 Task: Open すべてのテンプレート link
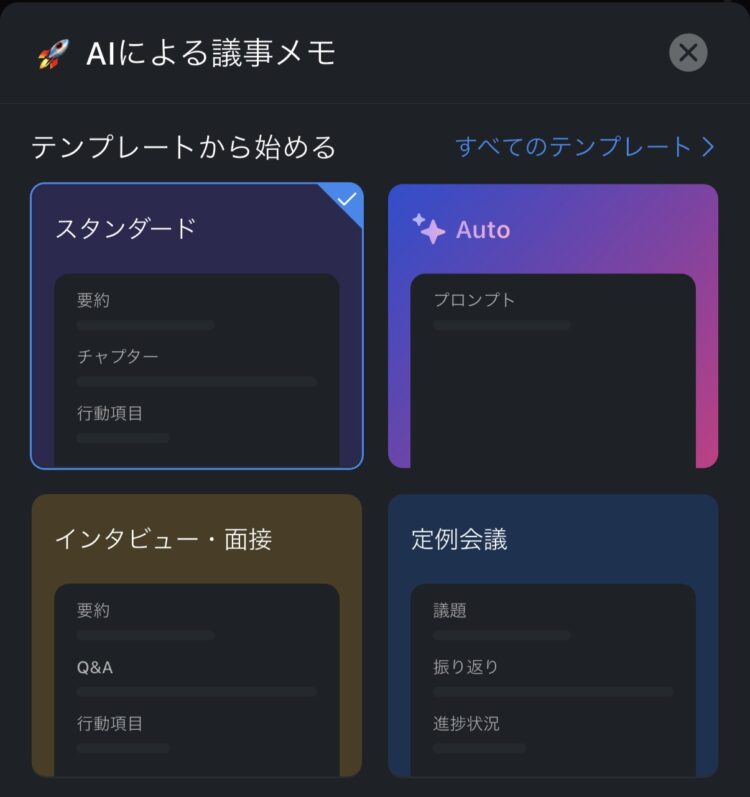click(585, 147)
